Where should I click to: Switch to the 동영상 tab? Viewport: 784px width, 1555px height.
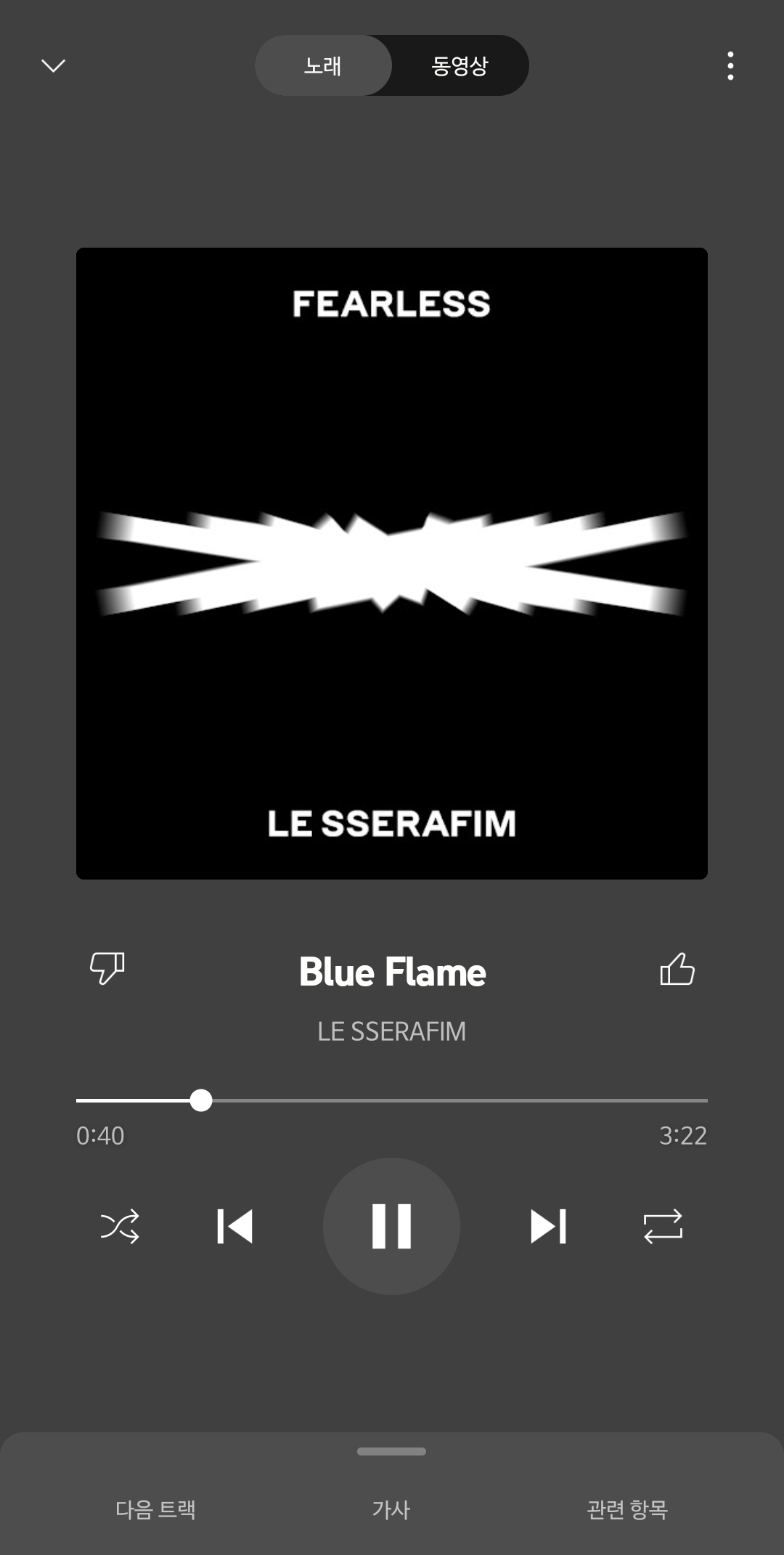coord(460,66)
